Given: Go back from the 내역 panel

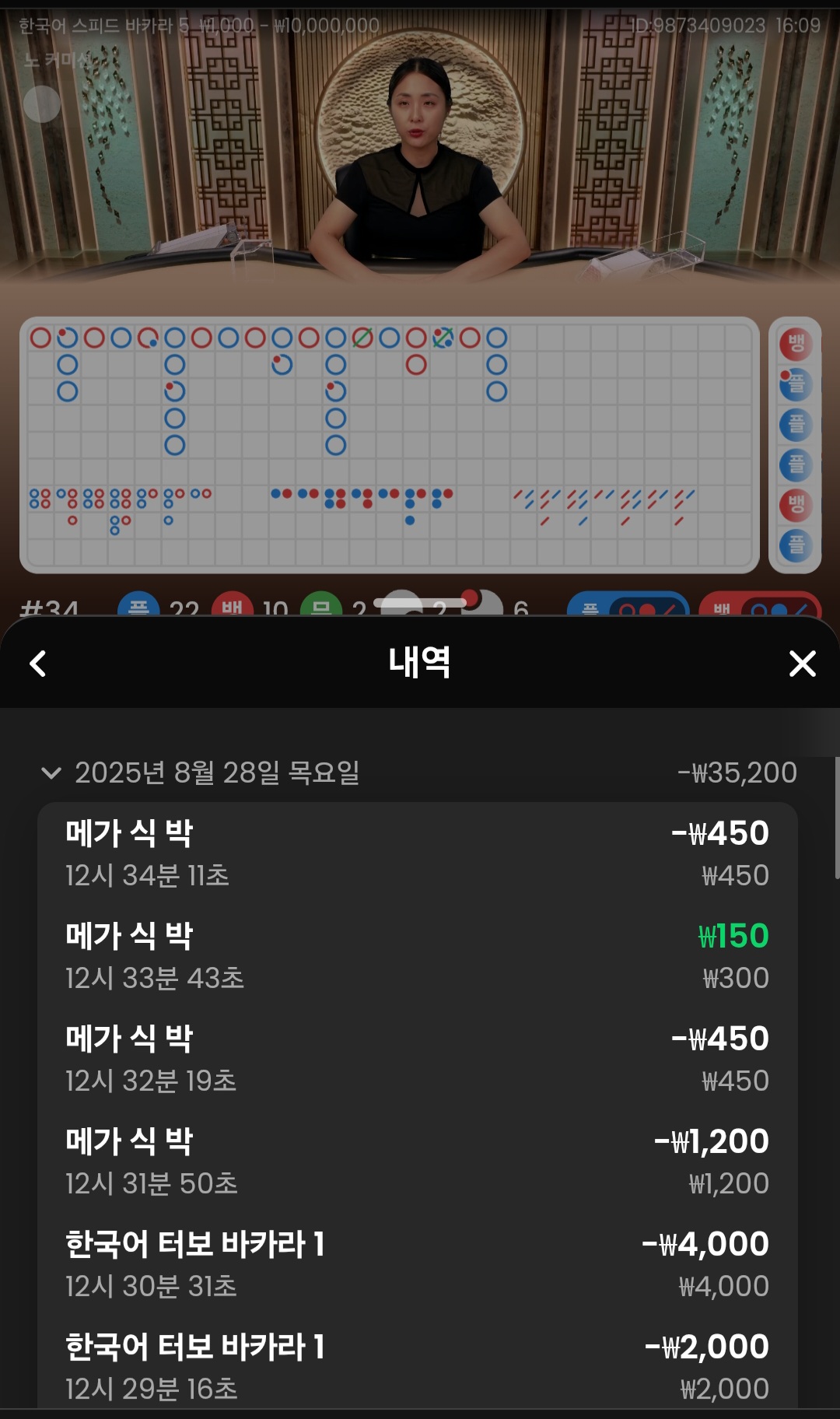Looking at the screenshot, I should (38, 664).
